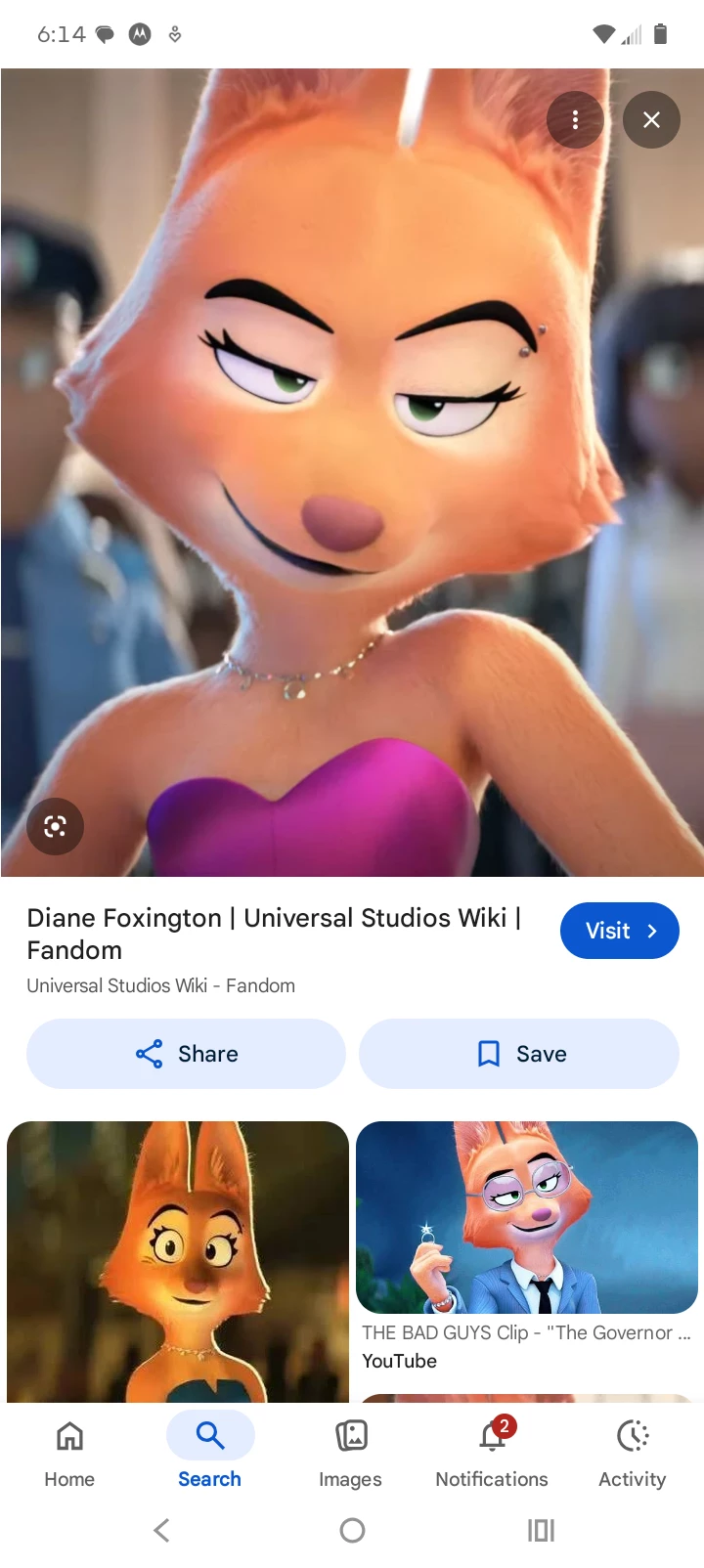Screen dimensions: 704x1568
Task: Check the Notifications tab
Action: [492, 1453]
